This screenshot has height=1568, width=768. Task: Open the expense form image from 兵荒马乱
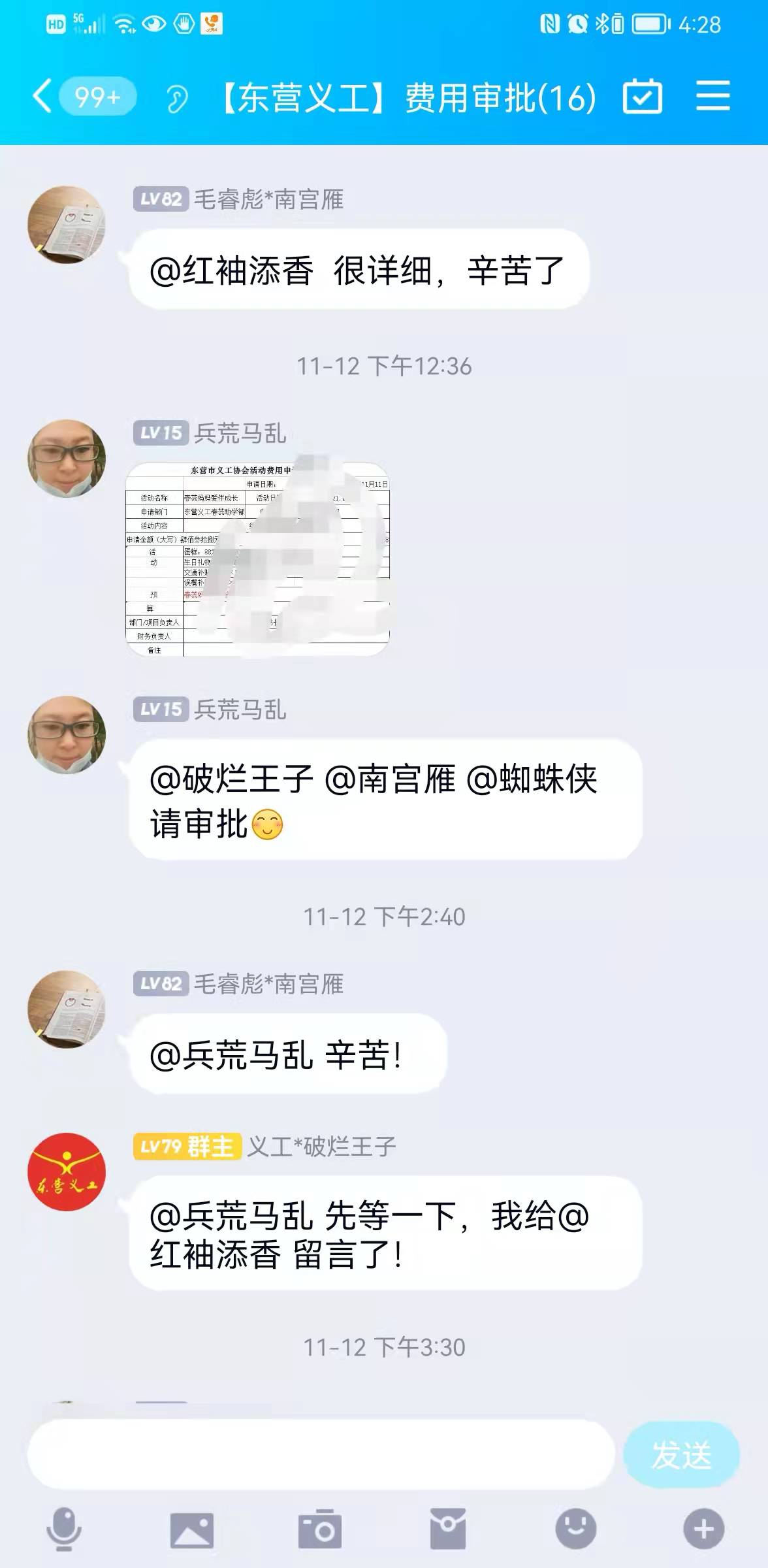(x=258, y=559)
